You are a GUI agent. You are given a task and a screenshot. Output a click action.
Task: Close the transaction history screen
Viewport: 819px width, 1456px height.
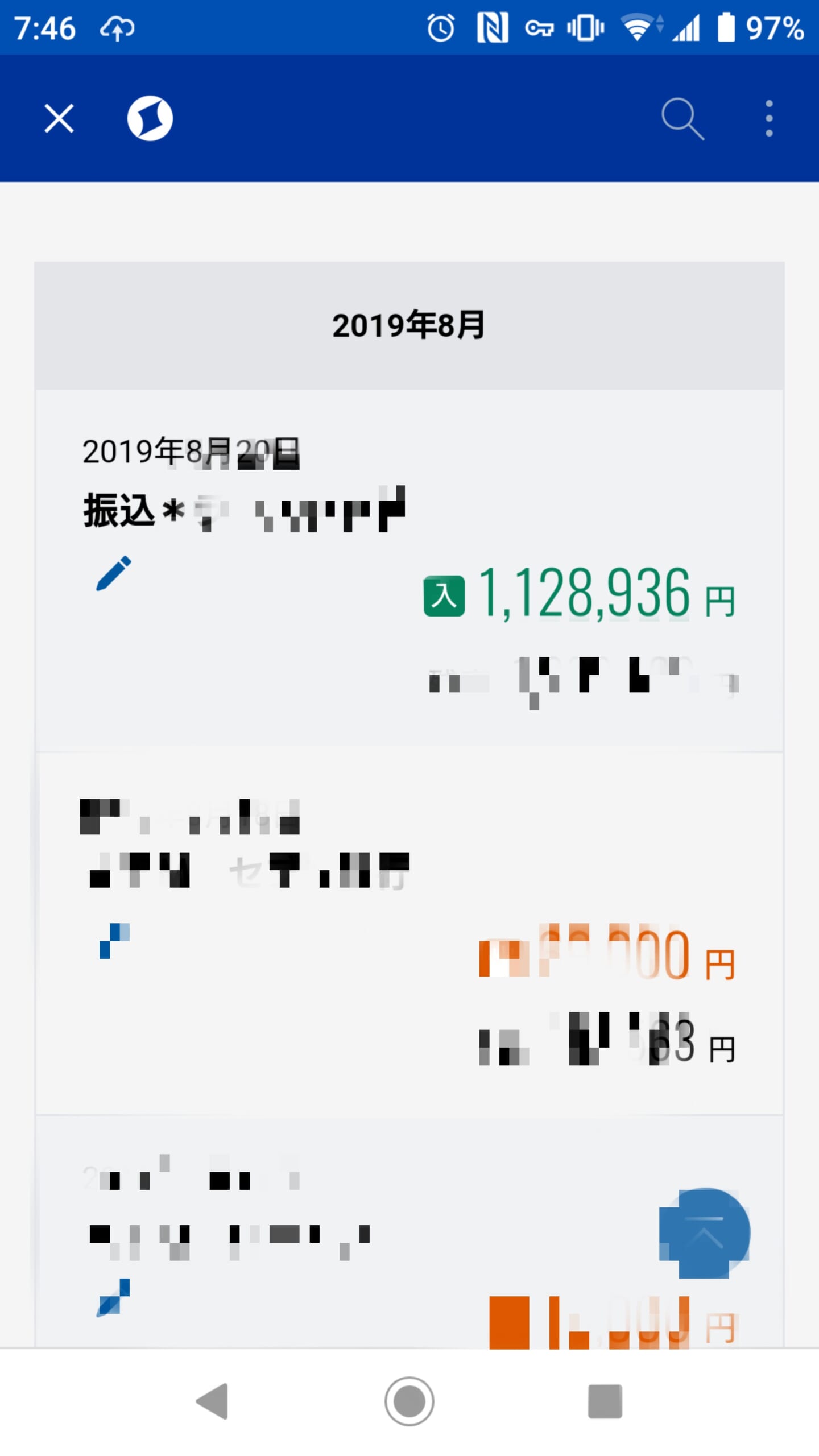59,118
